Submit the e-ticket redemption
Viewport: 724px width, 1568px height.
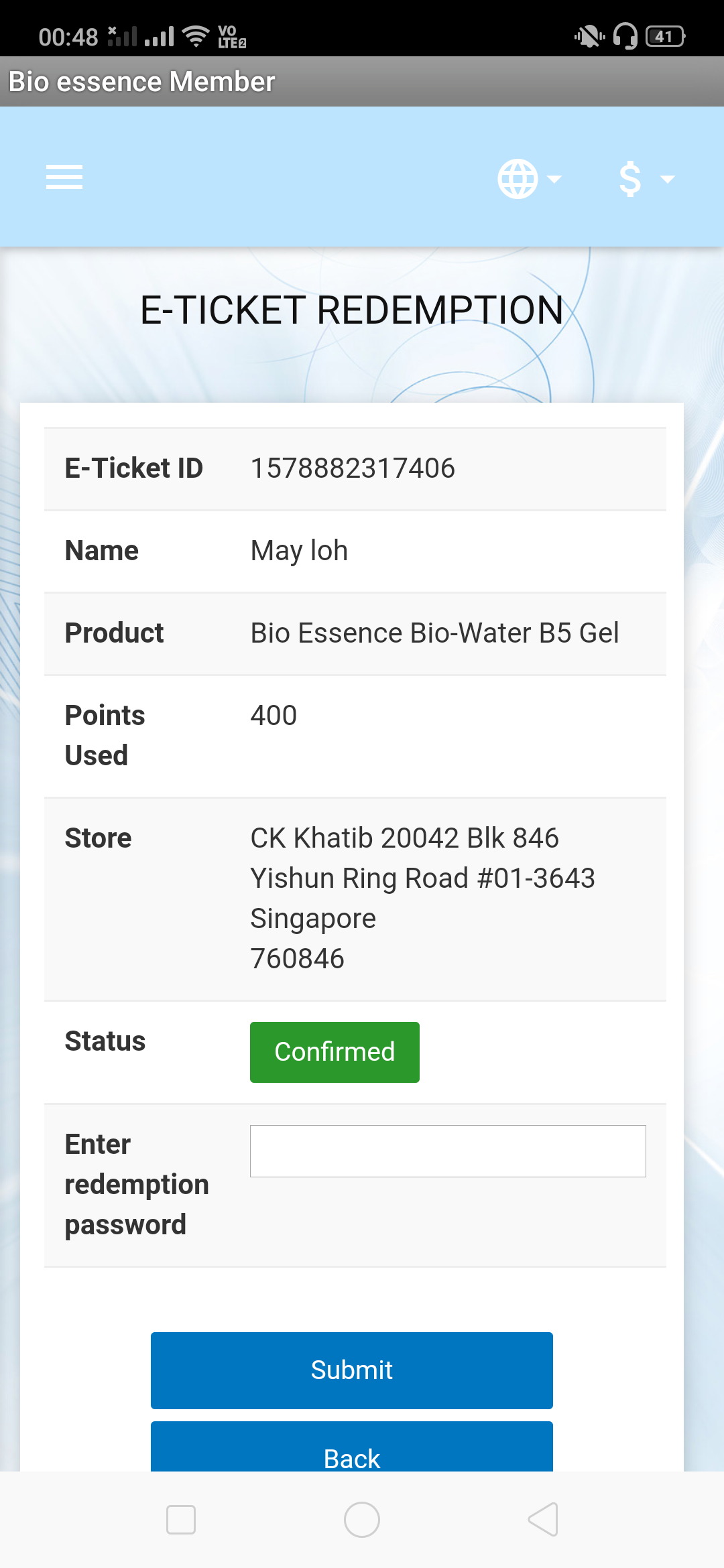tap(352, 1370)
